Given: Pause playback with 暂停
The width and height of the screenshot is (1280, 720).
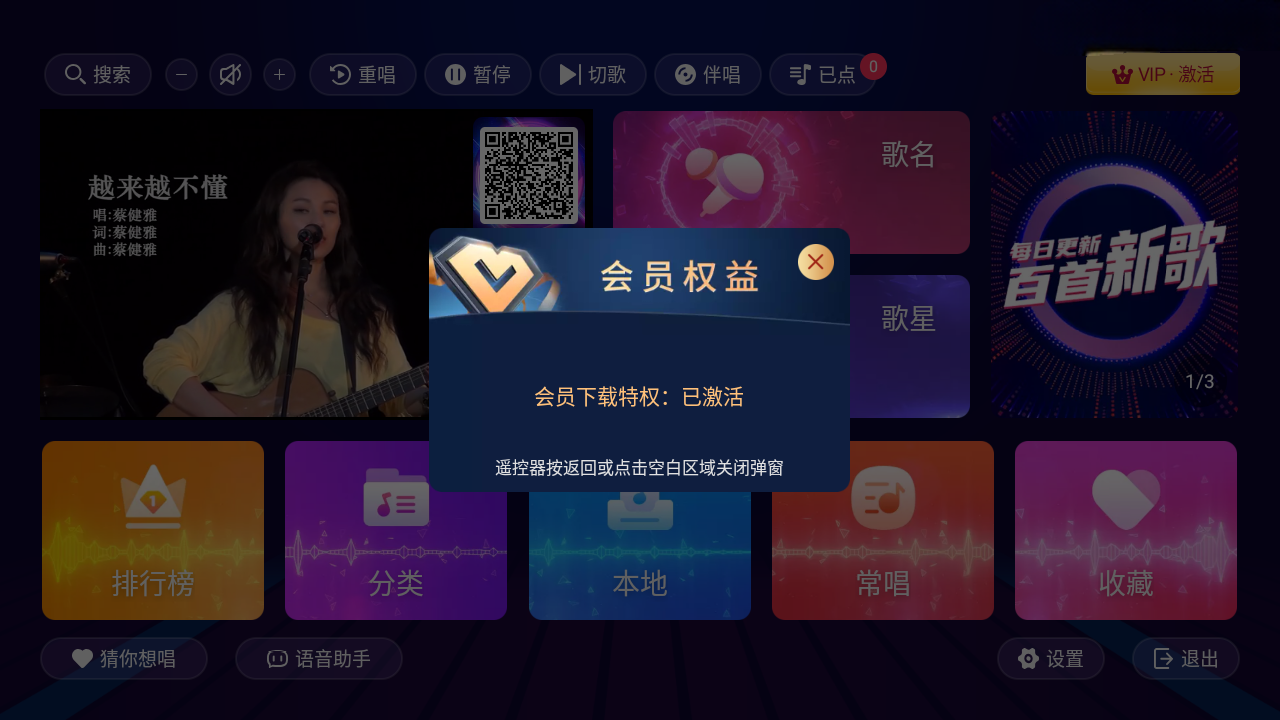Looking at the screenshot, I should click(478, 75).
